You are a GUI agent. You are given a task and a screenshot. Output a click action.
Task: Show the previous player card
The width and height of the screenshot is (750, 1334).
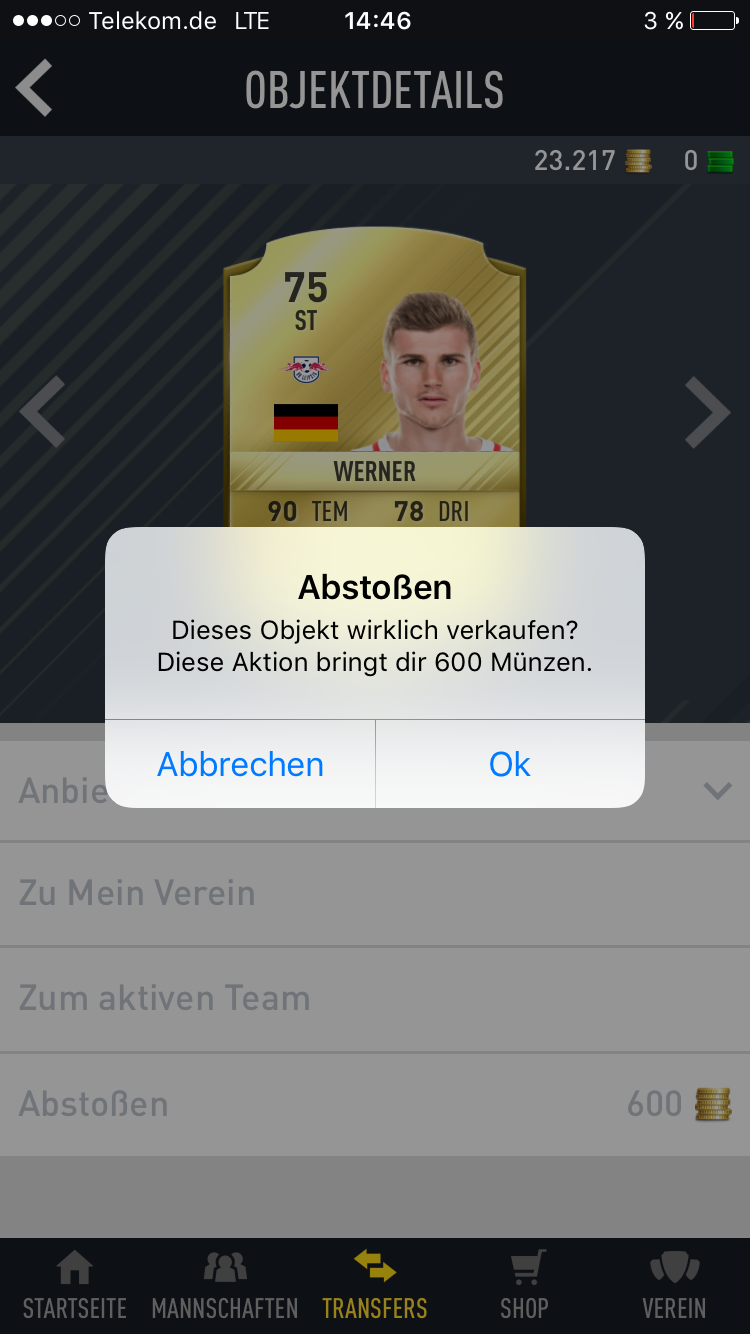click(42, 411)
